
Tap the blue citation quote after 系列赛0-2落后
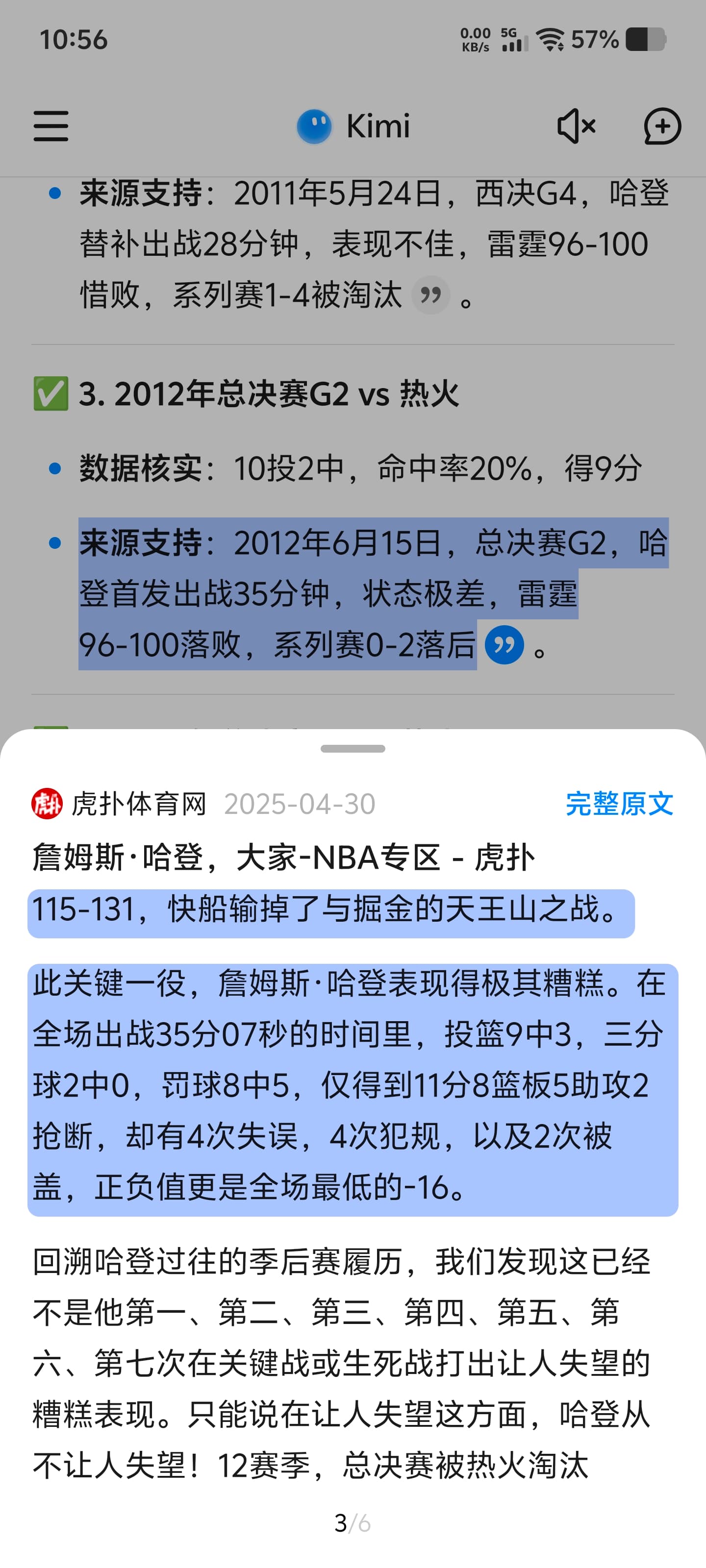tap(504, 645)
